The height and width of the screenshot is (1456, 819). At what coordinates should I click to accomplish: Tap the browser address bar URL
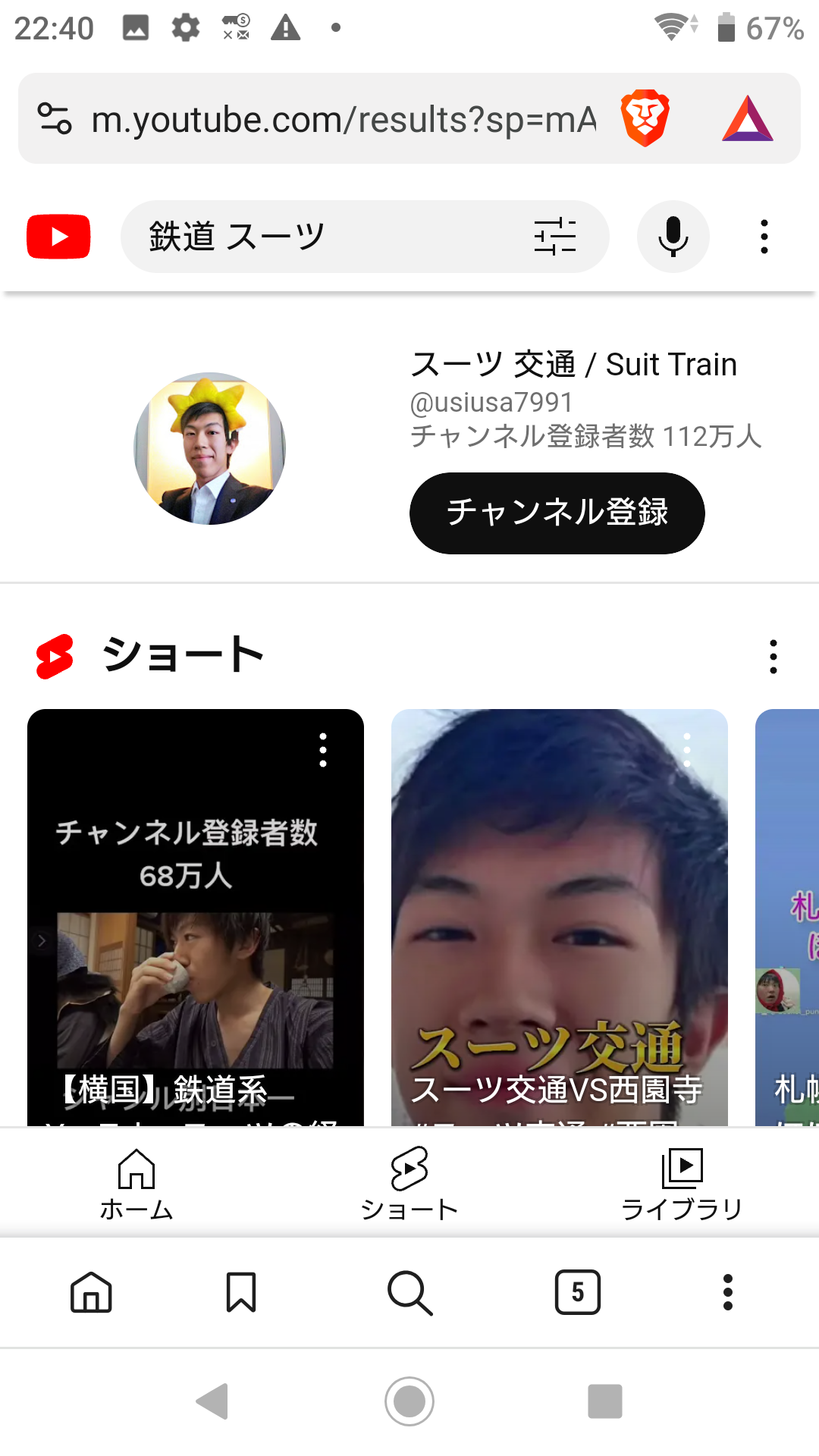point(343,120)
